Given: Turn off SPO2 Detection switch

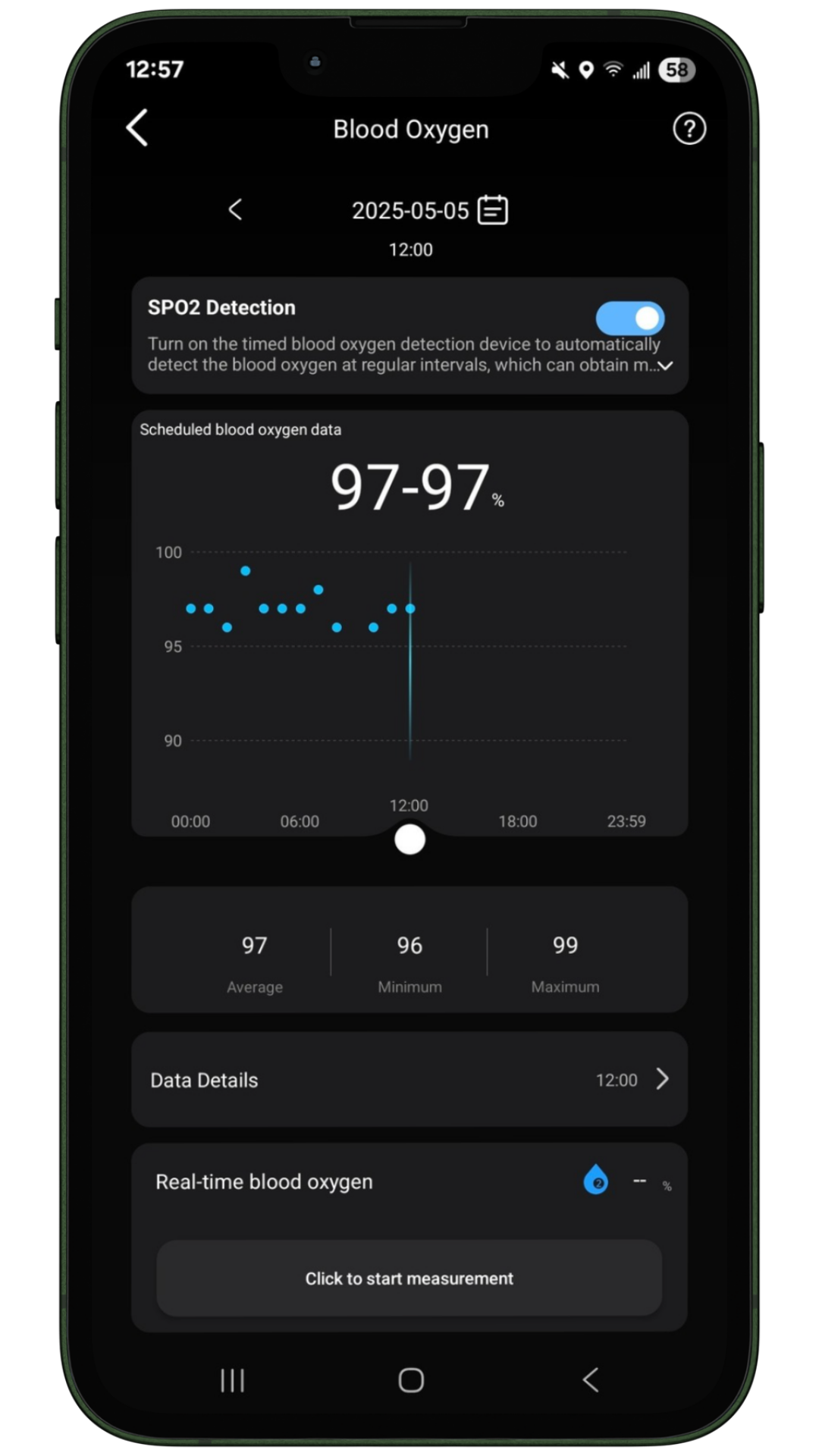Looking at the screenshot, I should [629, 318].
